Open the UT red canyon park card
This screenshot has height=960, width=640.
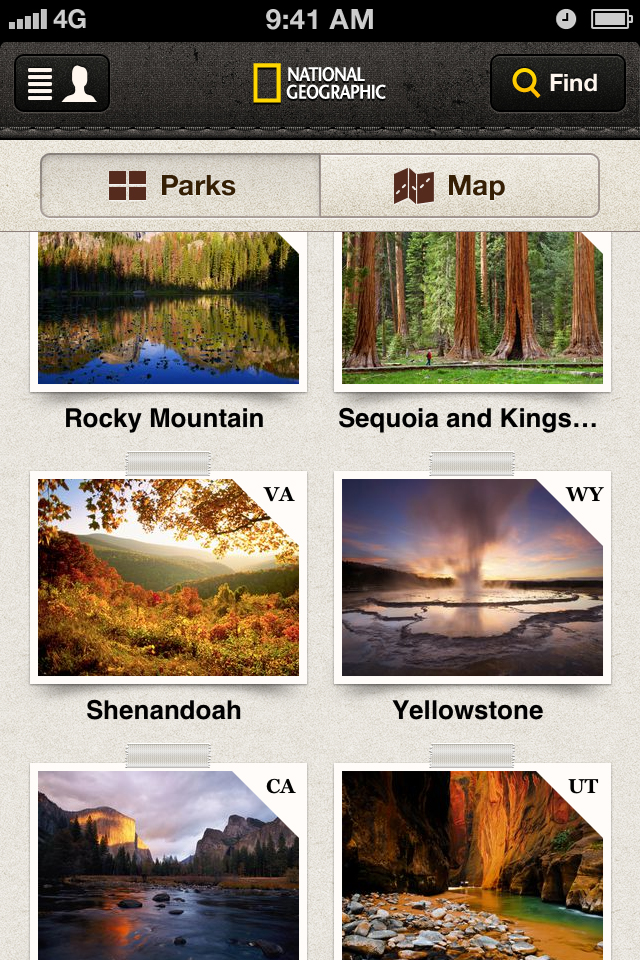(472, 865)
